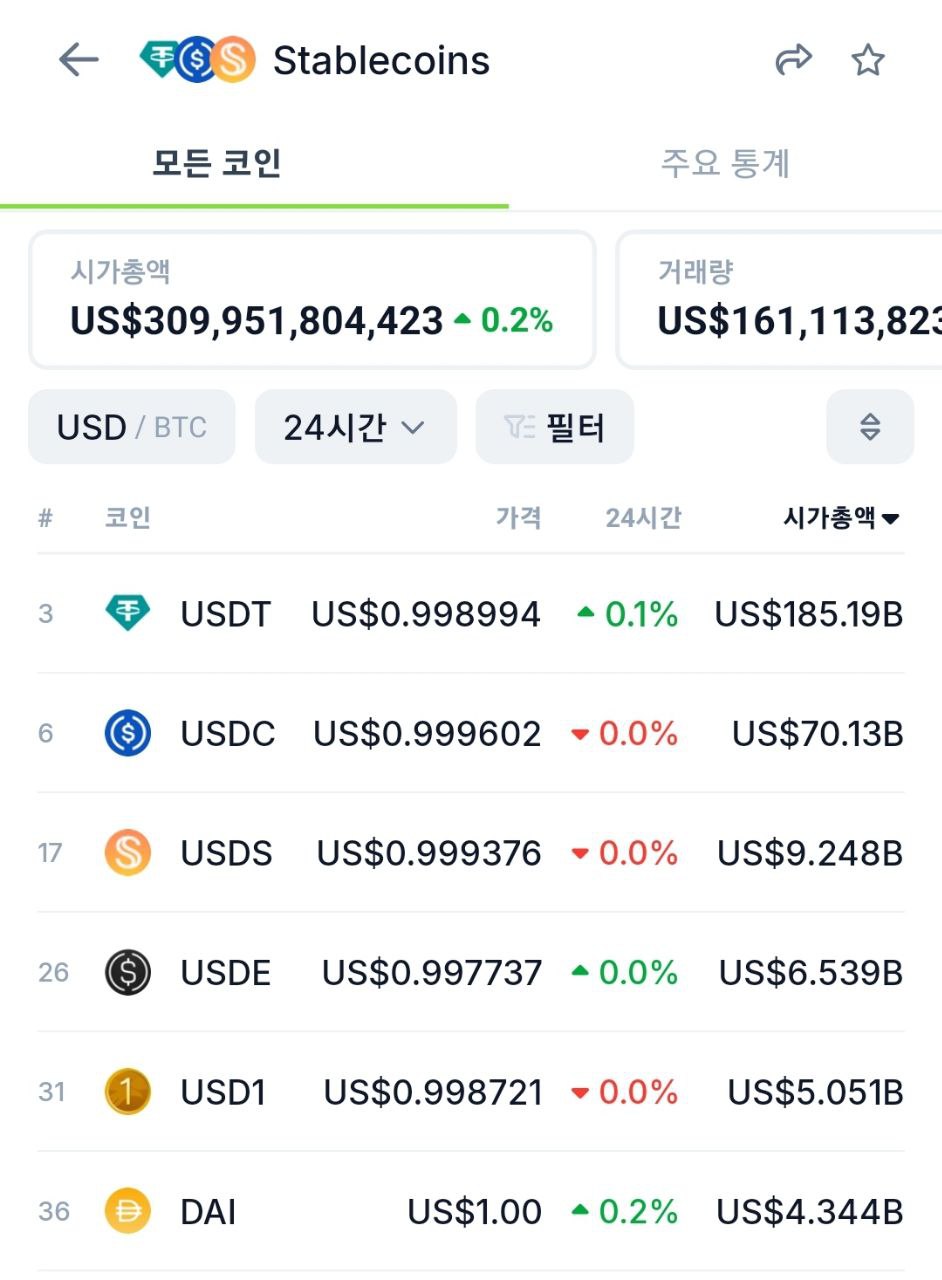Switch to the 주요 통계 tab

point(725,163)
